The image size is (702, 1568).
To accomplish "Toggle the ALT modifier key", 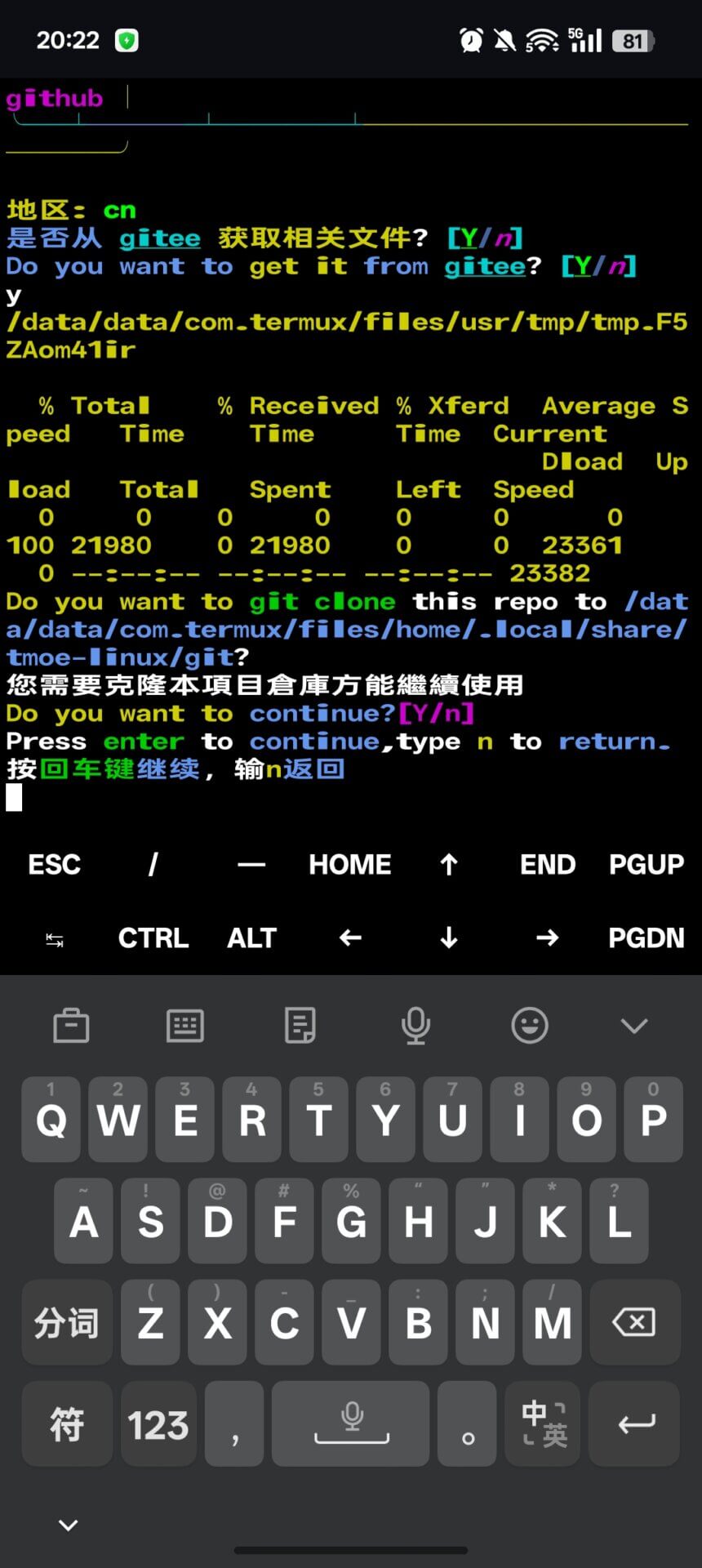I will (x=251, y=938).
